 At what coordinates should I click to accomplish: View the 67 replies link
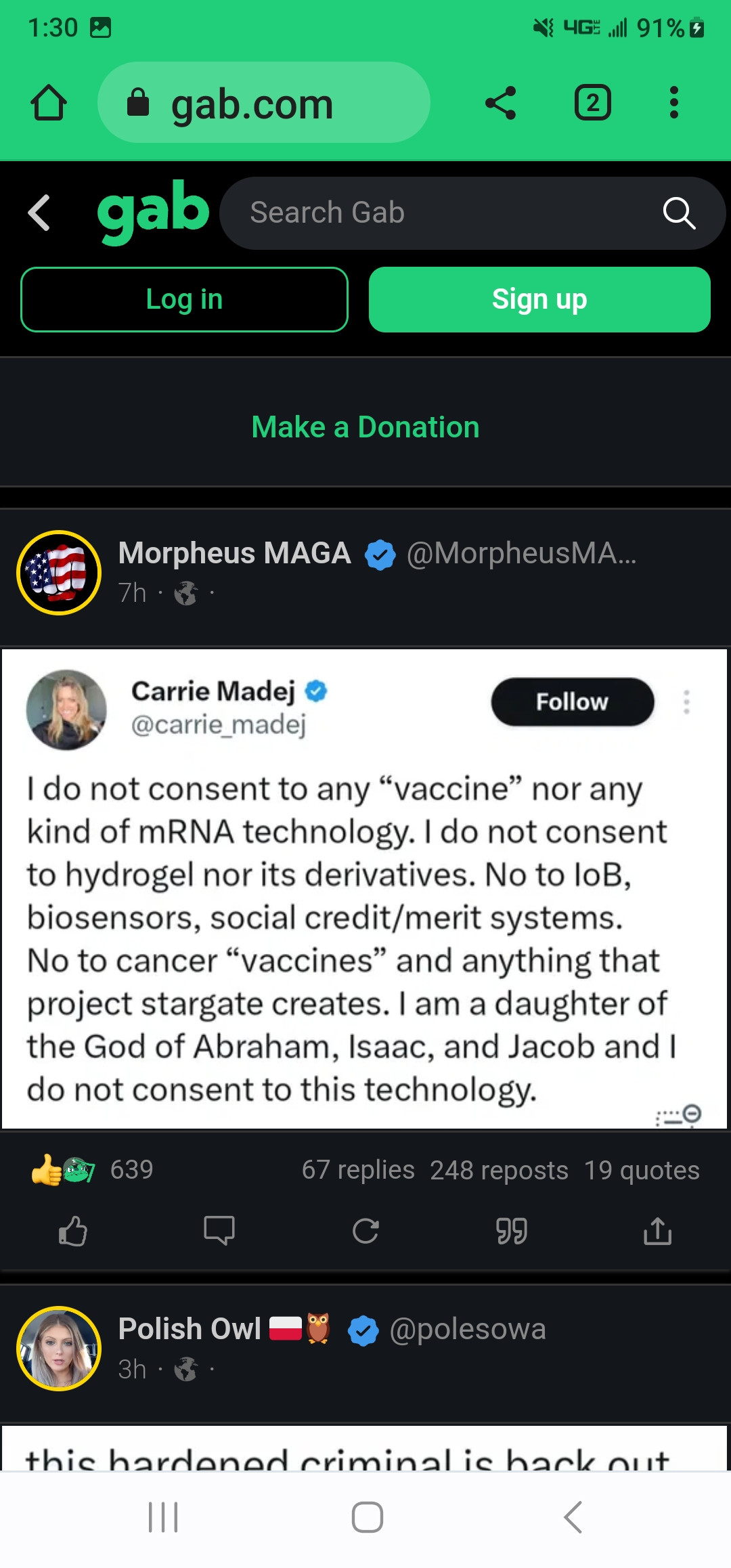click(x=358, y=1170)
